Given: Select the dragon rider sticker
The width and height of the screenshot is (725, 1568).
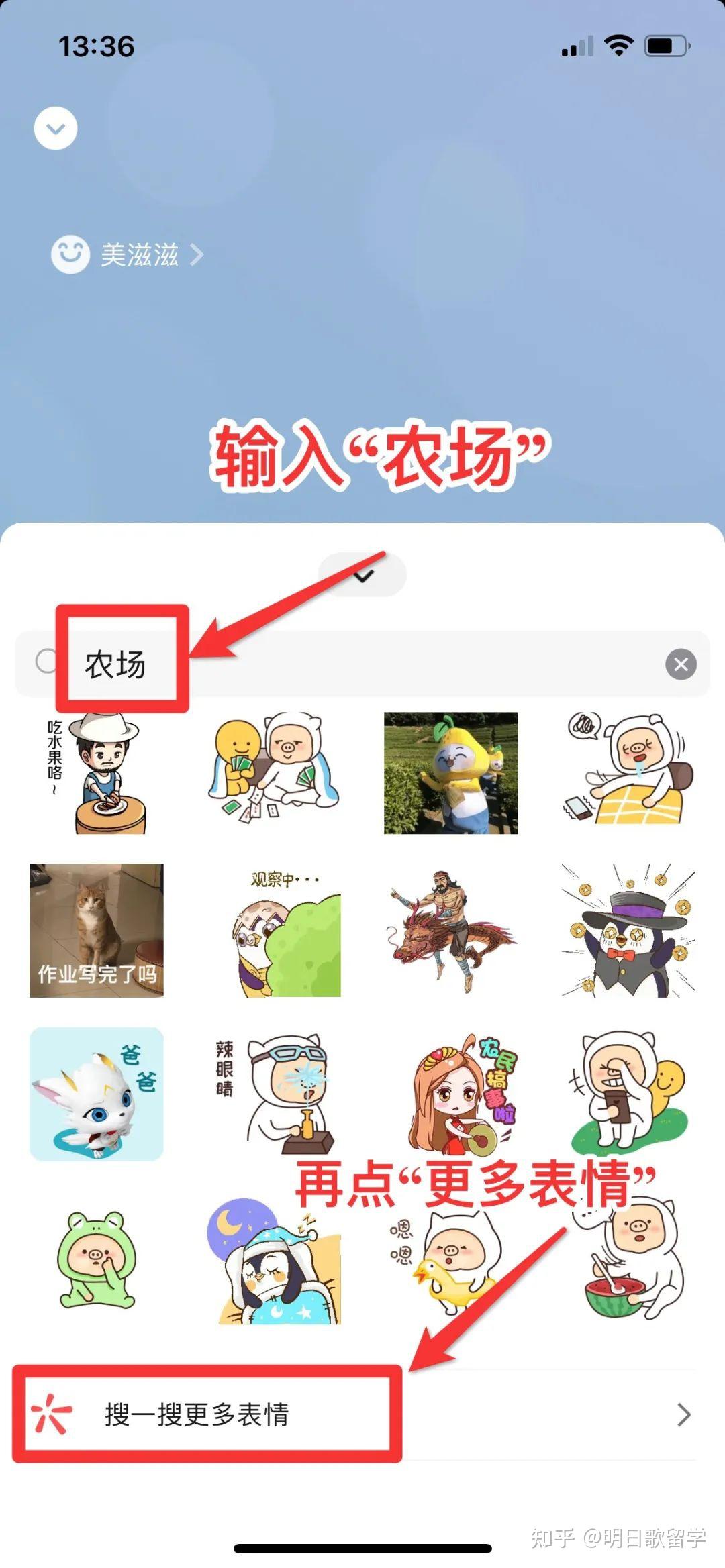Looking at the screenshot, I should click(451, 931).
